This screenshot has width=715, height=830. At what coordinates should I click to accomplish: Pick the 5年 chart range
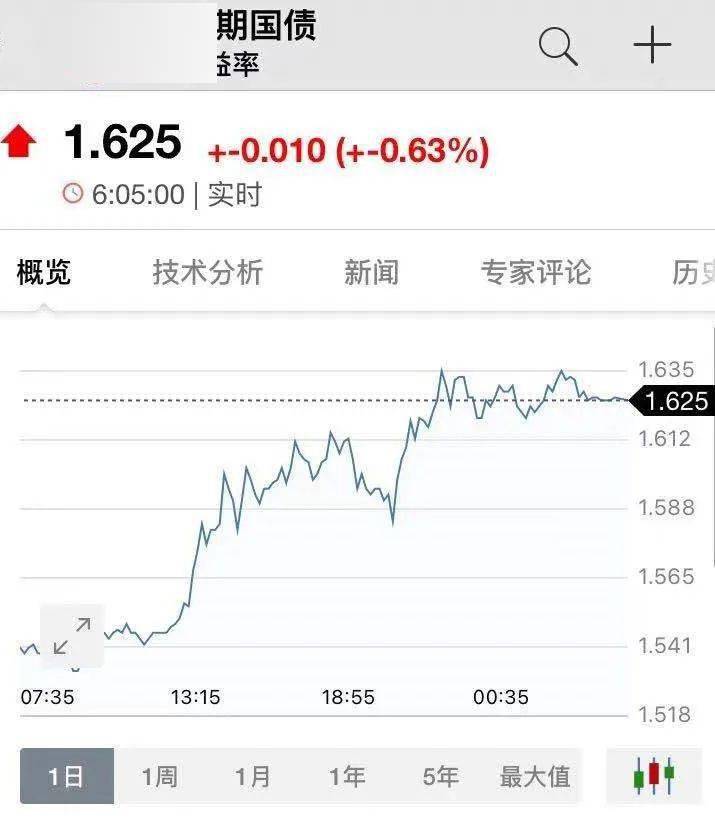pyautogui.click(x=440, y=776)
